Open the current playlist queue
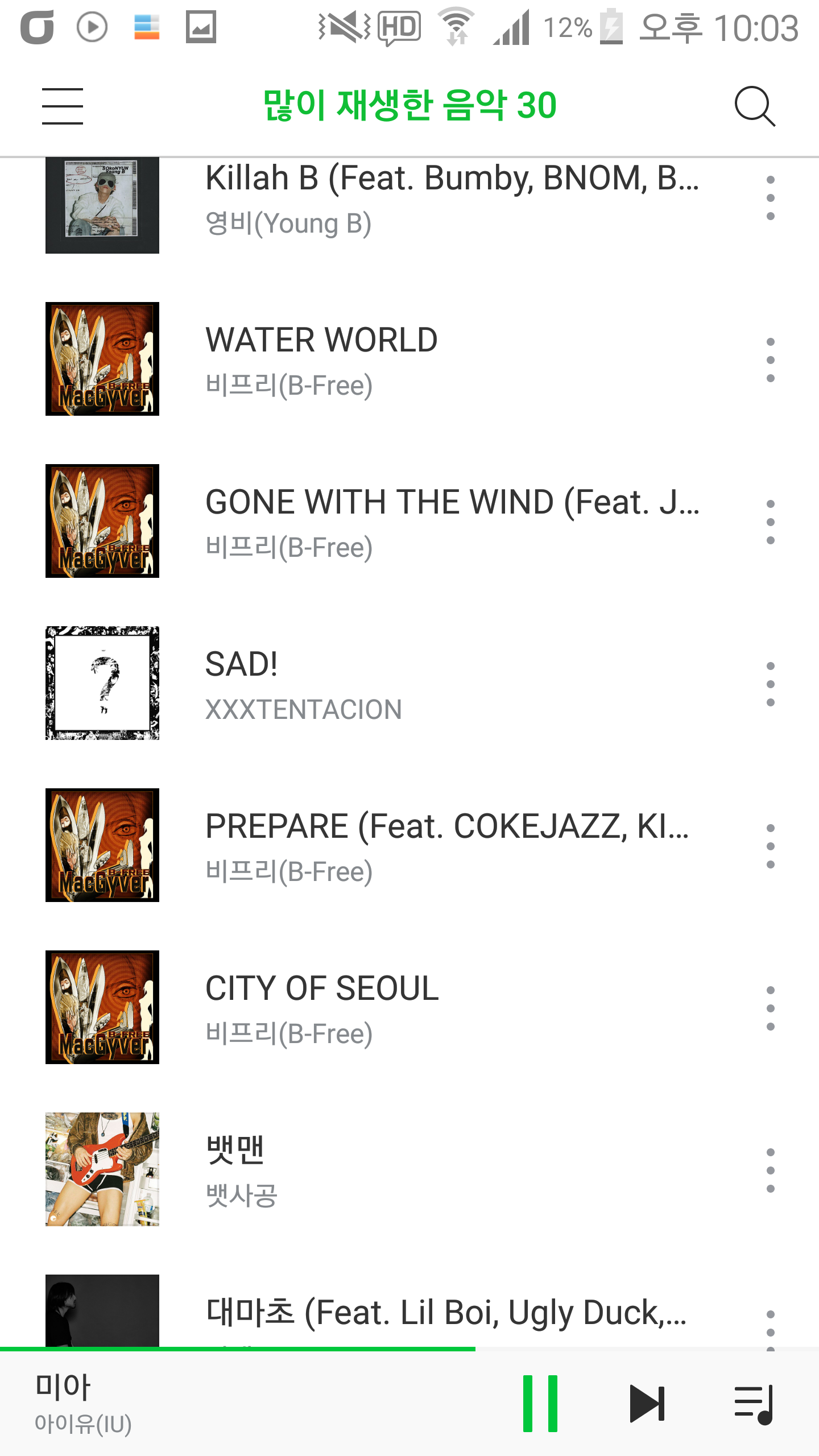This screenshot has height=1456, width=819. pos(753,1403)
